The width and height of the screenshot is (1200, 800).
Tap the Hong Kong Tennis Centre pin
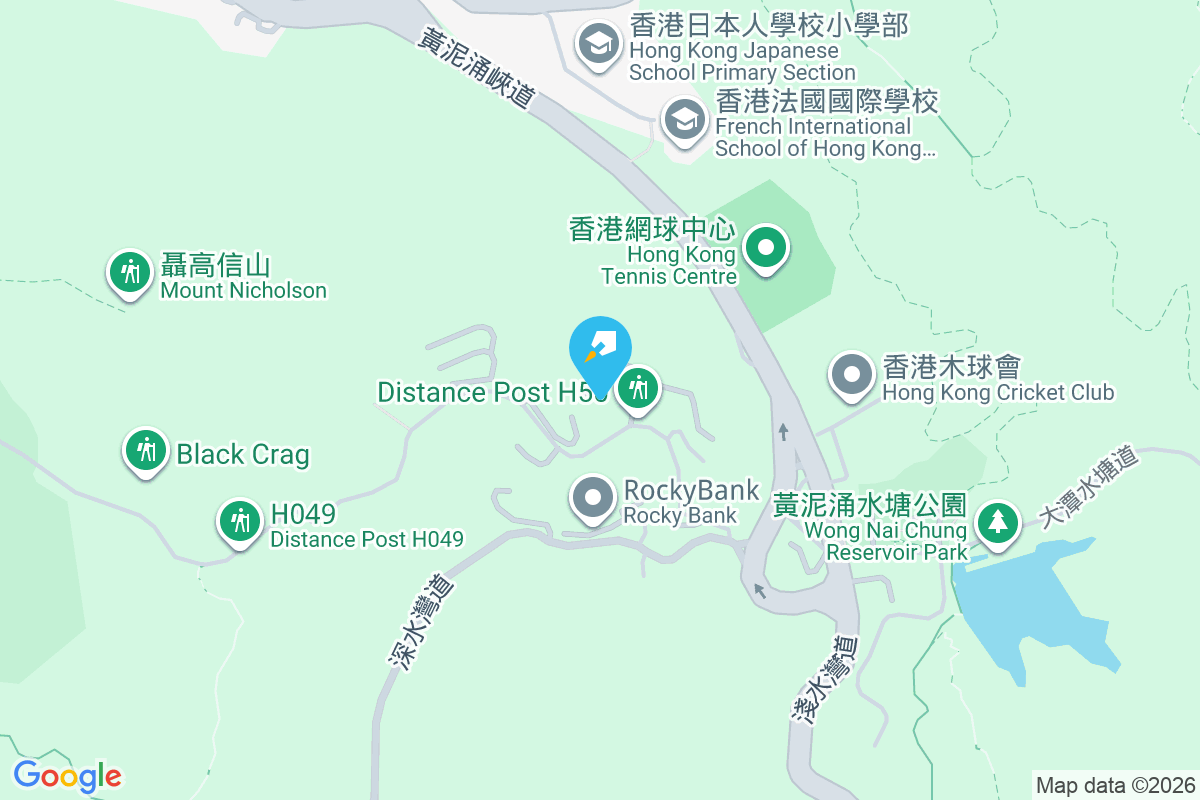point(766,247)
